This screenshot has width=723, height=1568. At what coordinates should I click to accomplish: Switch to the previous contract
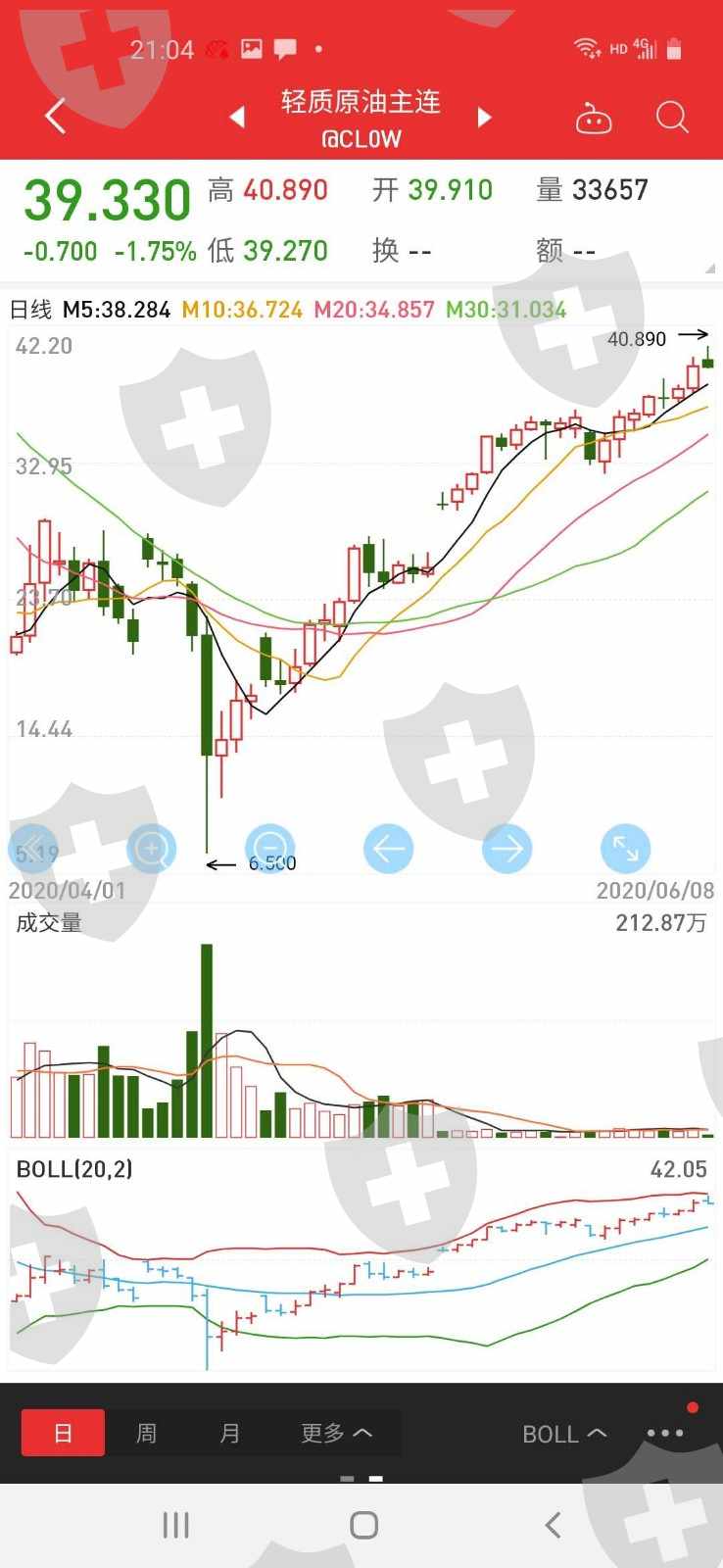click(237, 118)
